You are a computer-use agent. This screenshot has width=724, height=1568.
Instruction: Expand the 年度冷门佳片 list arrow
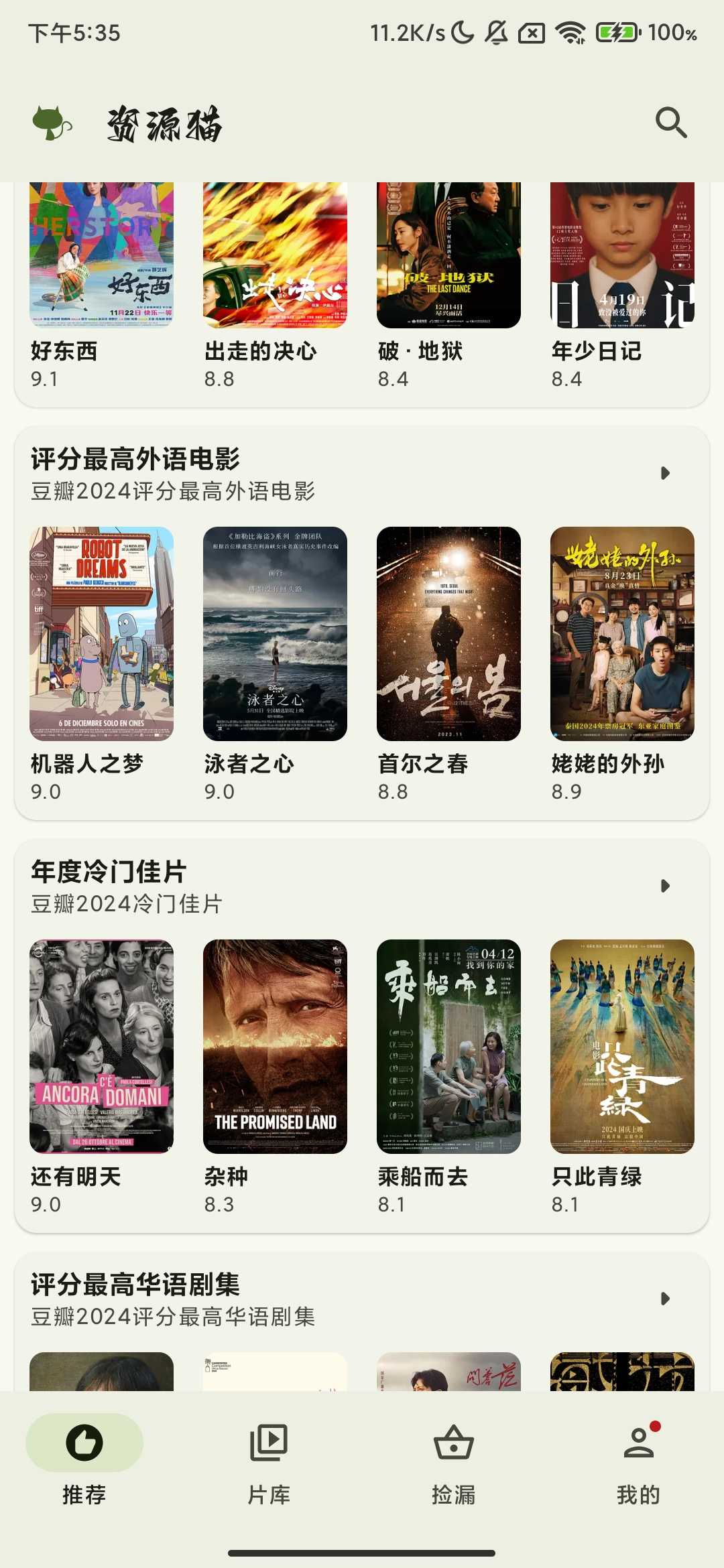(665, 886)
